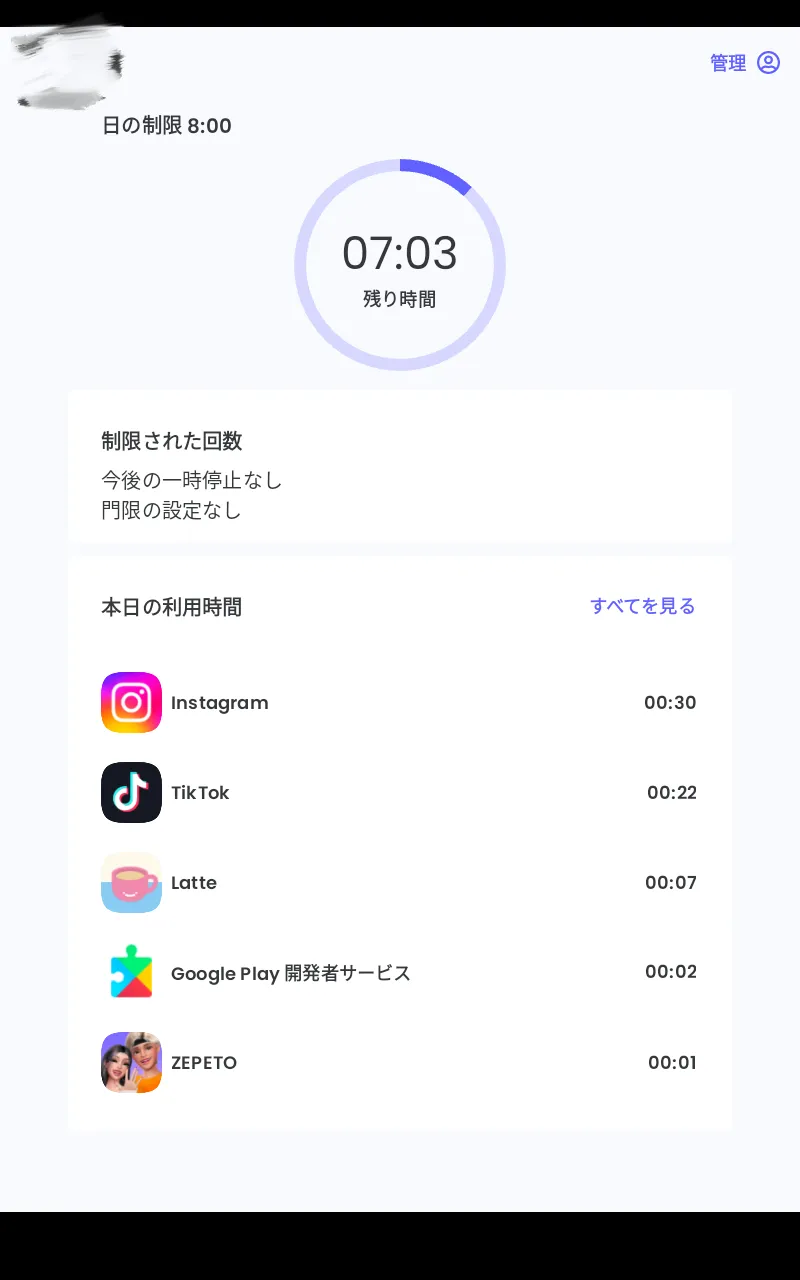The height and width of the screenshot is (1280, 800).
Task: Tap the すべてを見る link
Action: coord(642,606)
